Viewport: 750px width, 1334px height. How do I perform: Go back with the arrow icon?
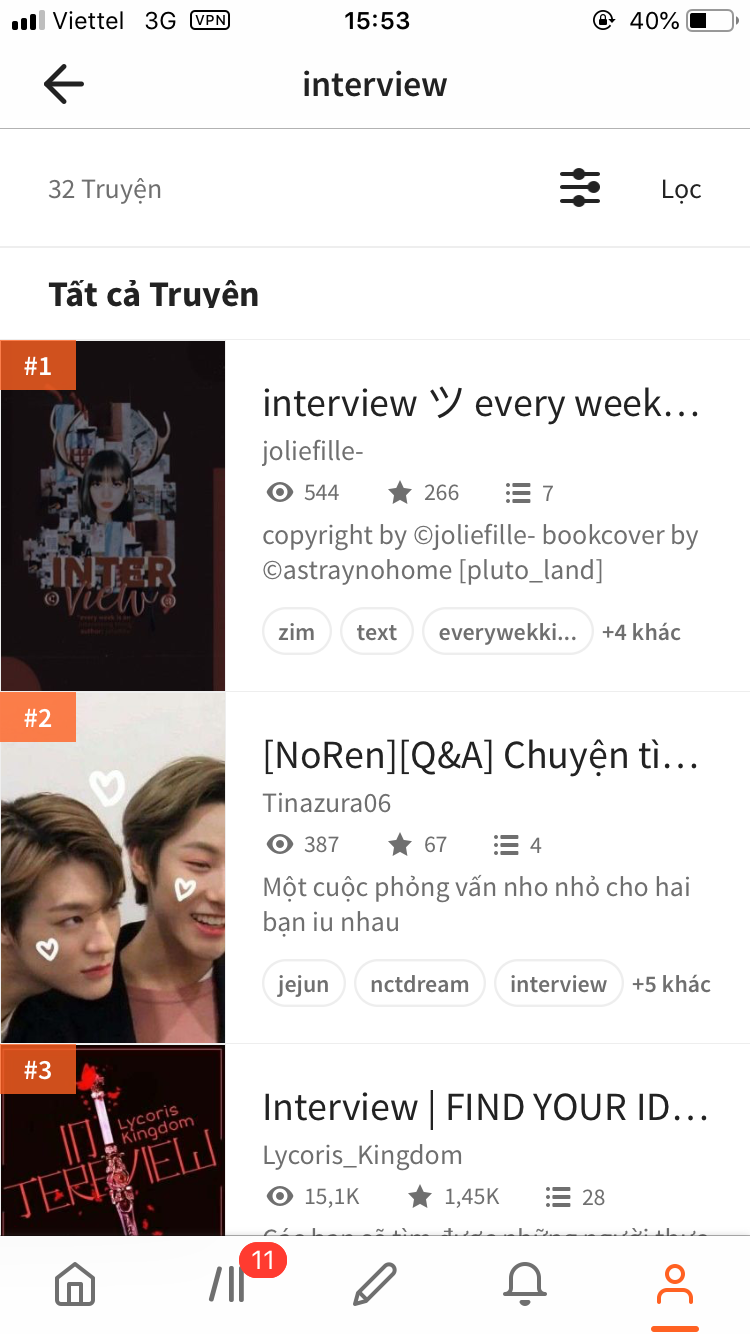pos(64,85)
